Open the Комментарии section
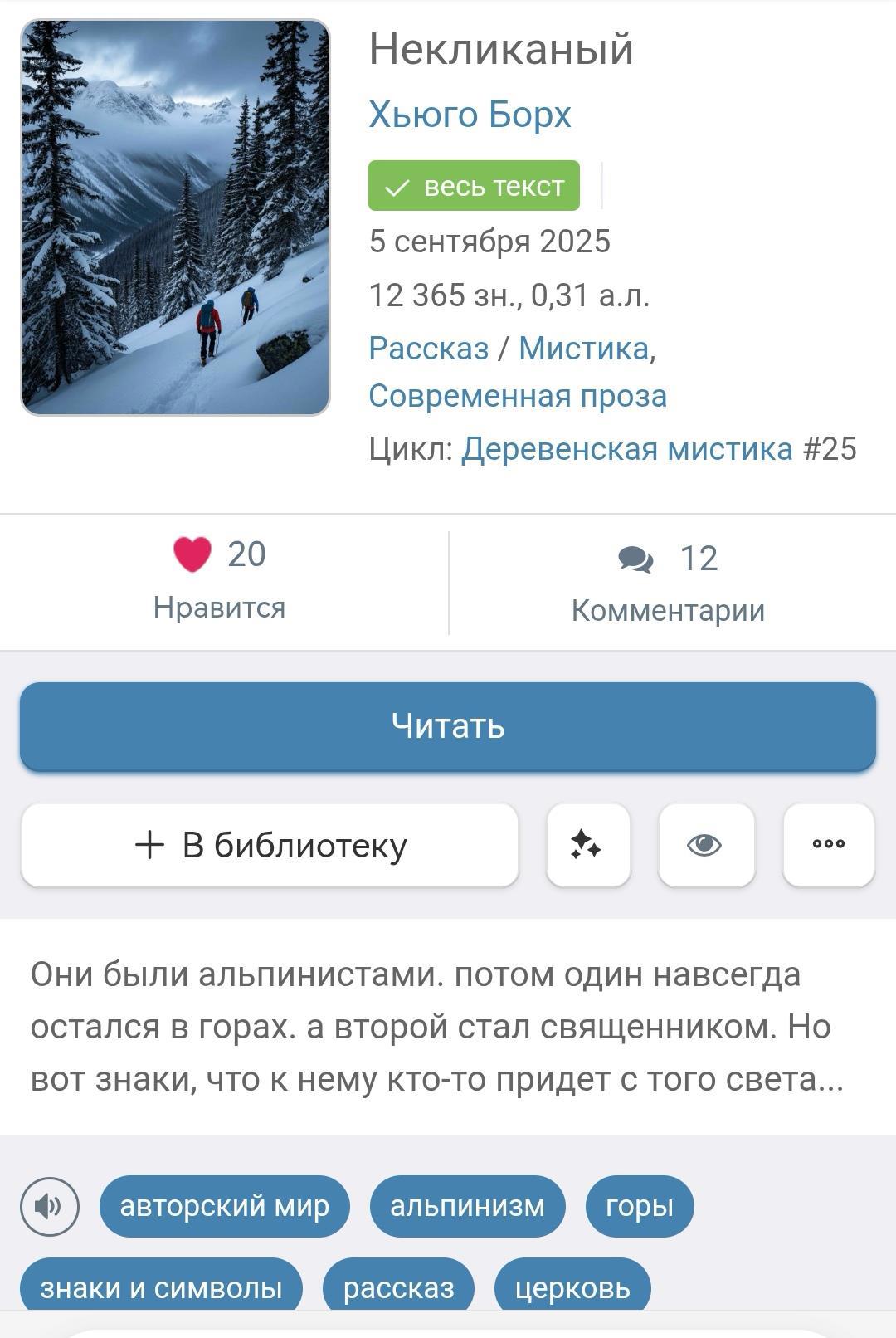This screenshot has height=1338, width=896. [668, 584]
